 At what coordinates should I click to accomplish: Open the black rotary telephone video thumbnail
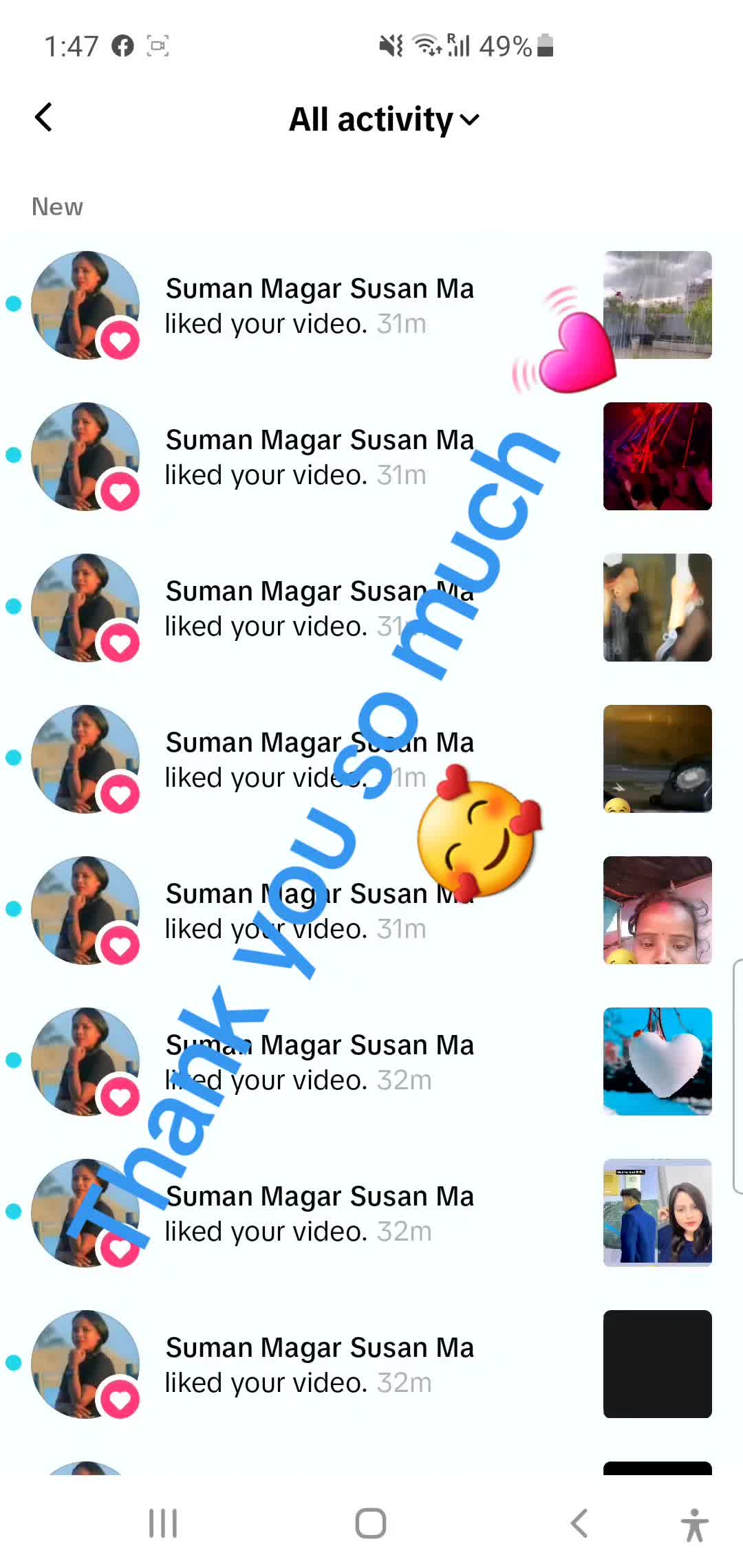[657, 759]
